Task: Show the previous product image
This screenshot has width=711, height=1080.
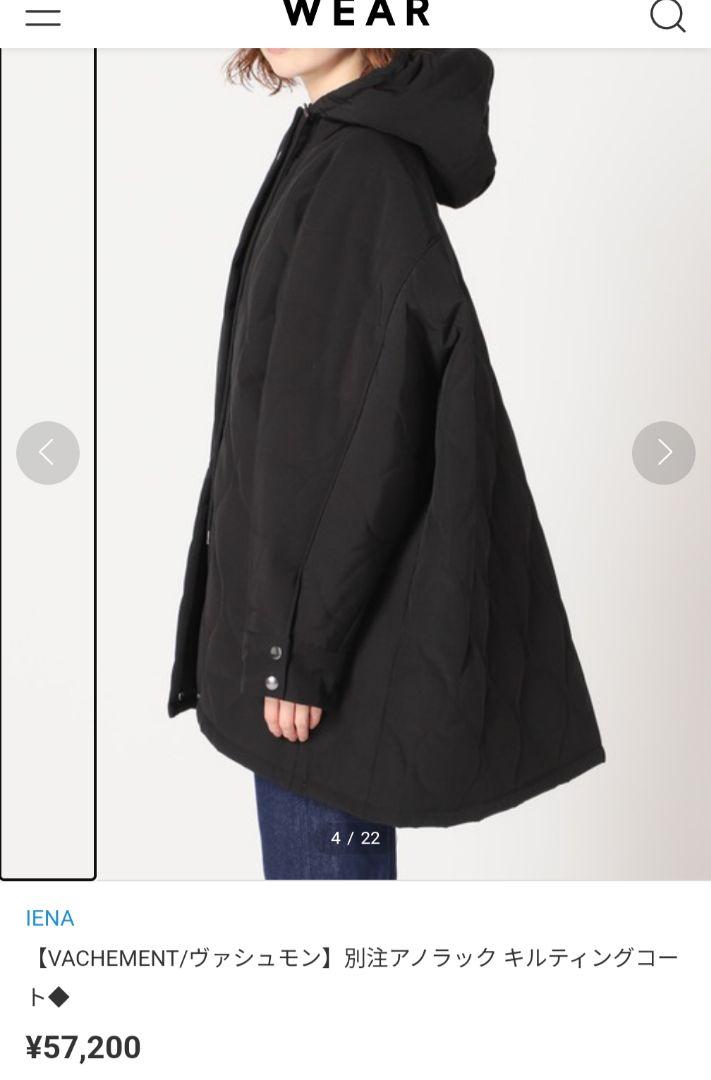Action: coord(48,453)
